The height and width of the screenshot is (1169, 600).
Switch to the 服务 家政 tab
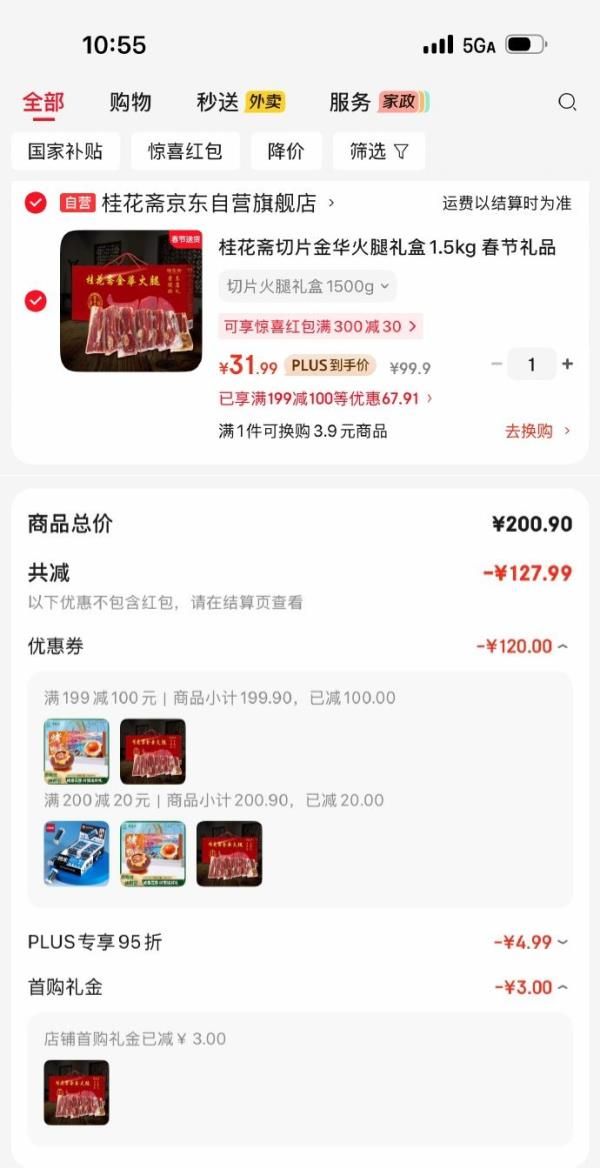click(x=379, y=102)
